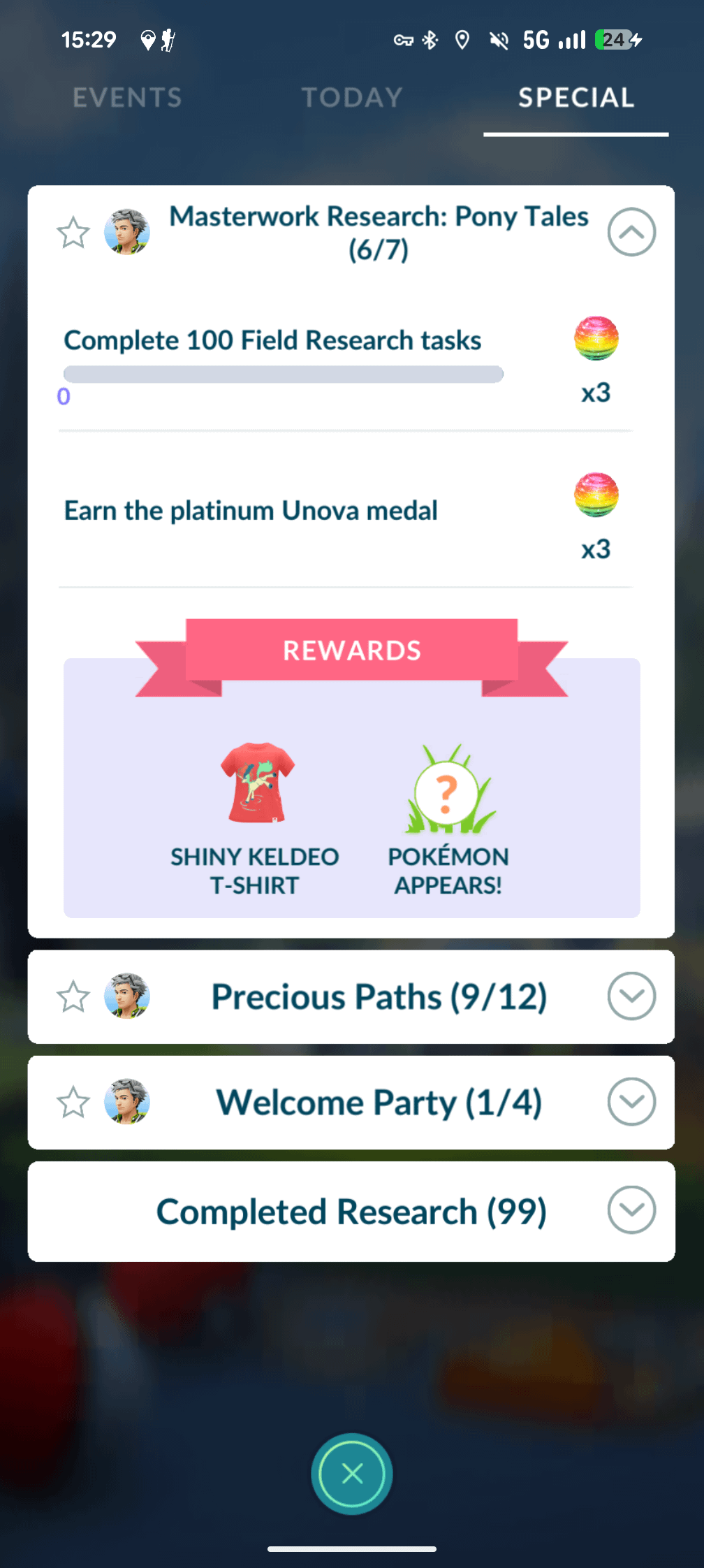The image size is (704, 1568).
Task: Select the Special tab
Action: [576, 98]
